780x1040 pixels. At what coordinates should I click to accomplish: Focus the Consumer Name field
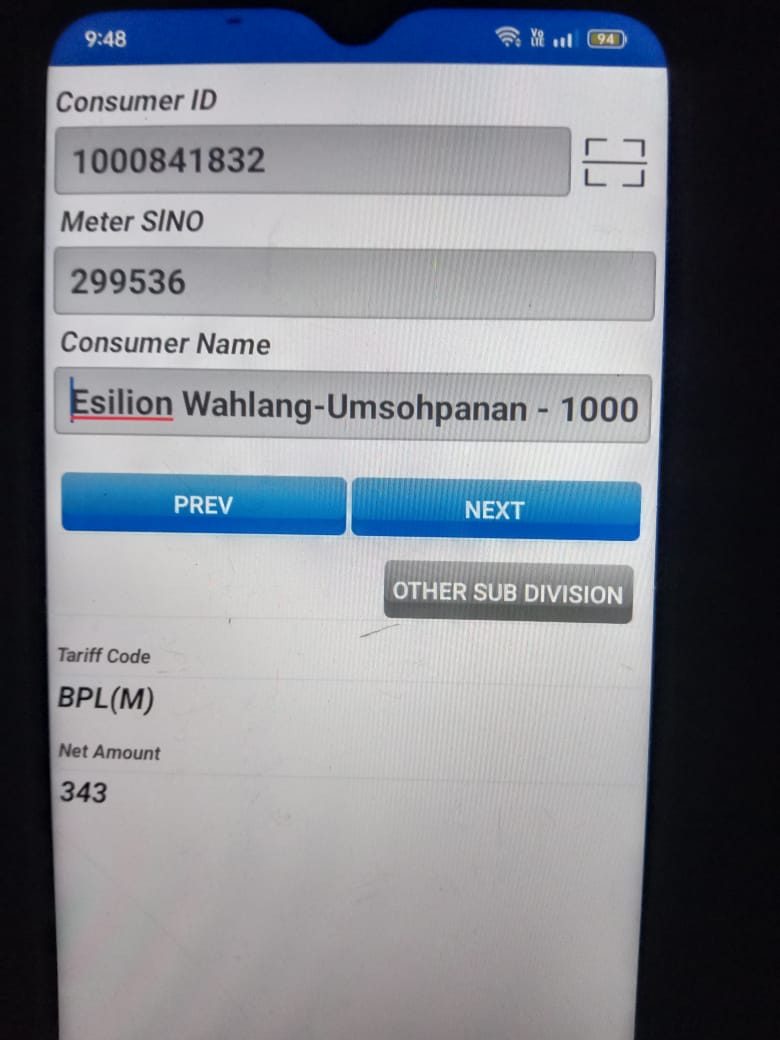(x=352, y=407)
